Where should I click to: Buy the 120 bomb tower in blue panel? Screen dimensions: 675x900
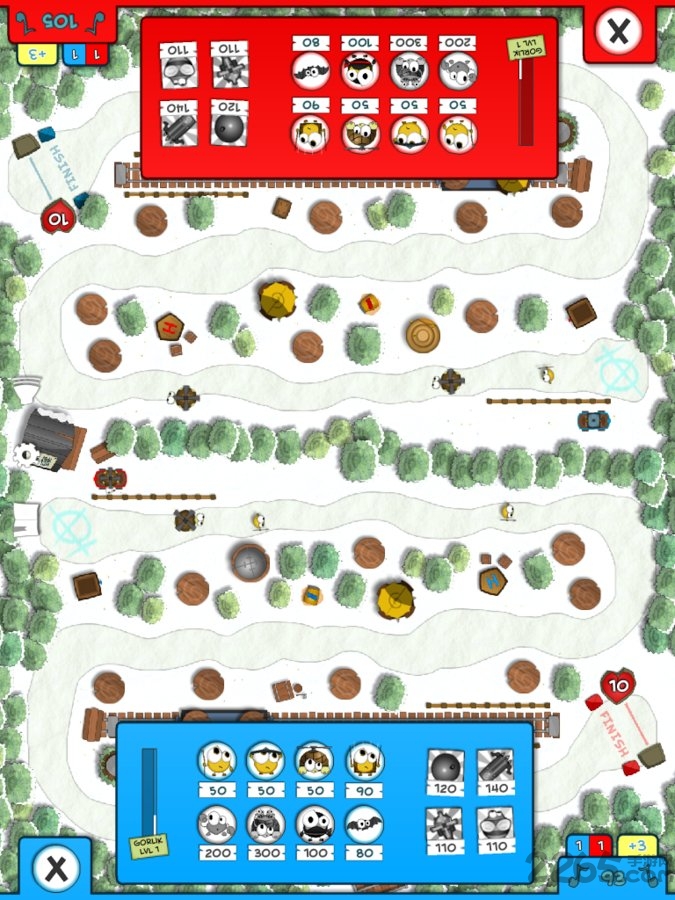(446, 768)
